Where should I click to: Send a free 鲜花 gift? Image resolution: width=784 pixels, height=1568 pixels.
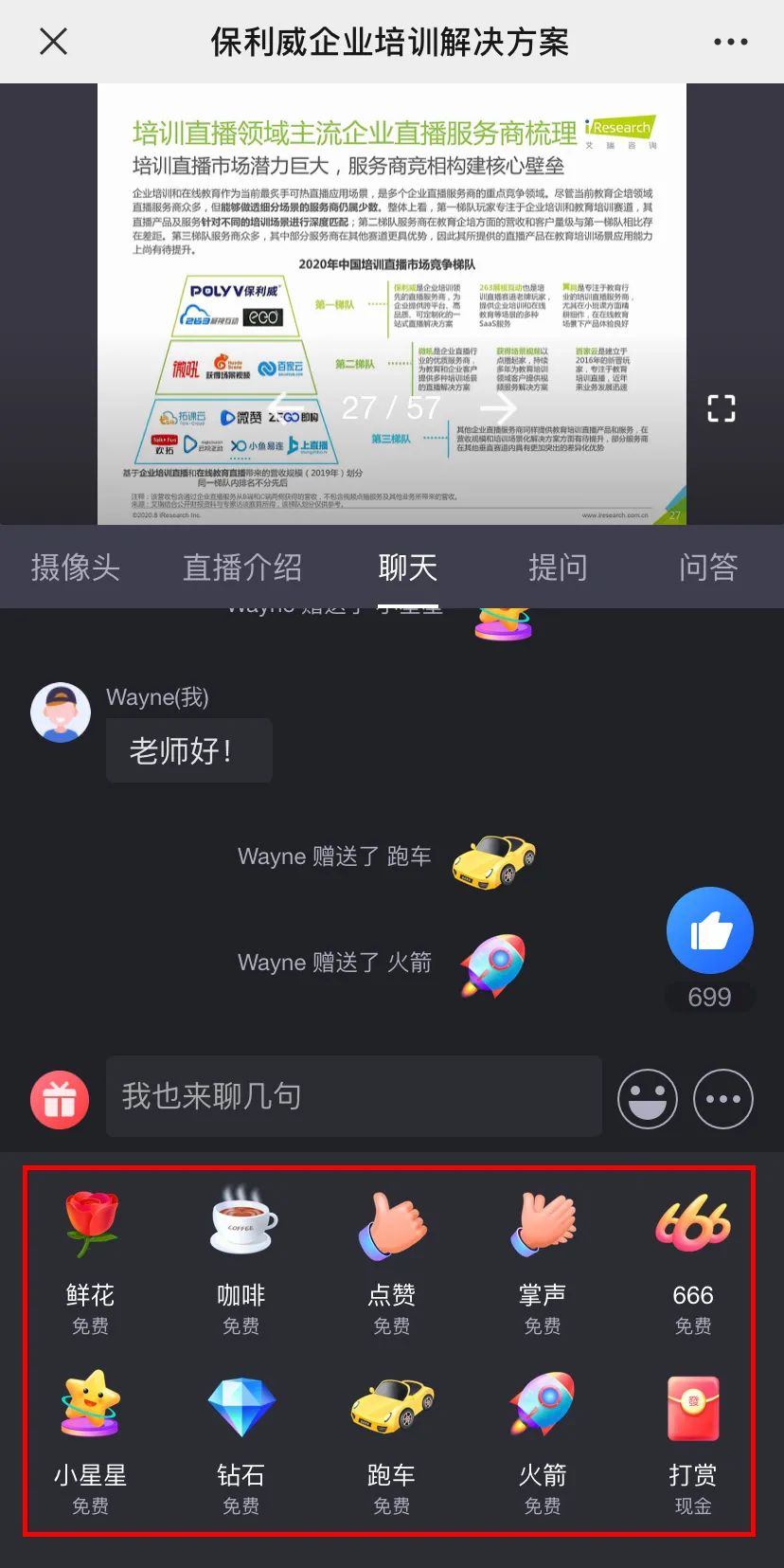[x=91, y=1251]
